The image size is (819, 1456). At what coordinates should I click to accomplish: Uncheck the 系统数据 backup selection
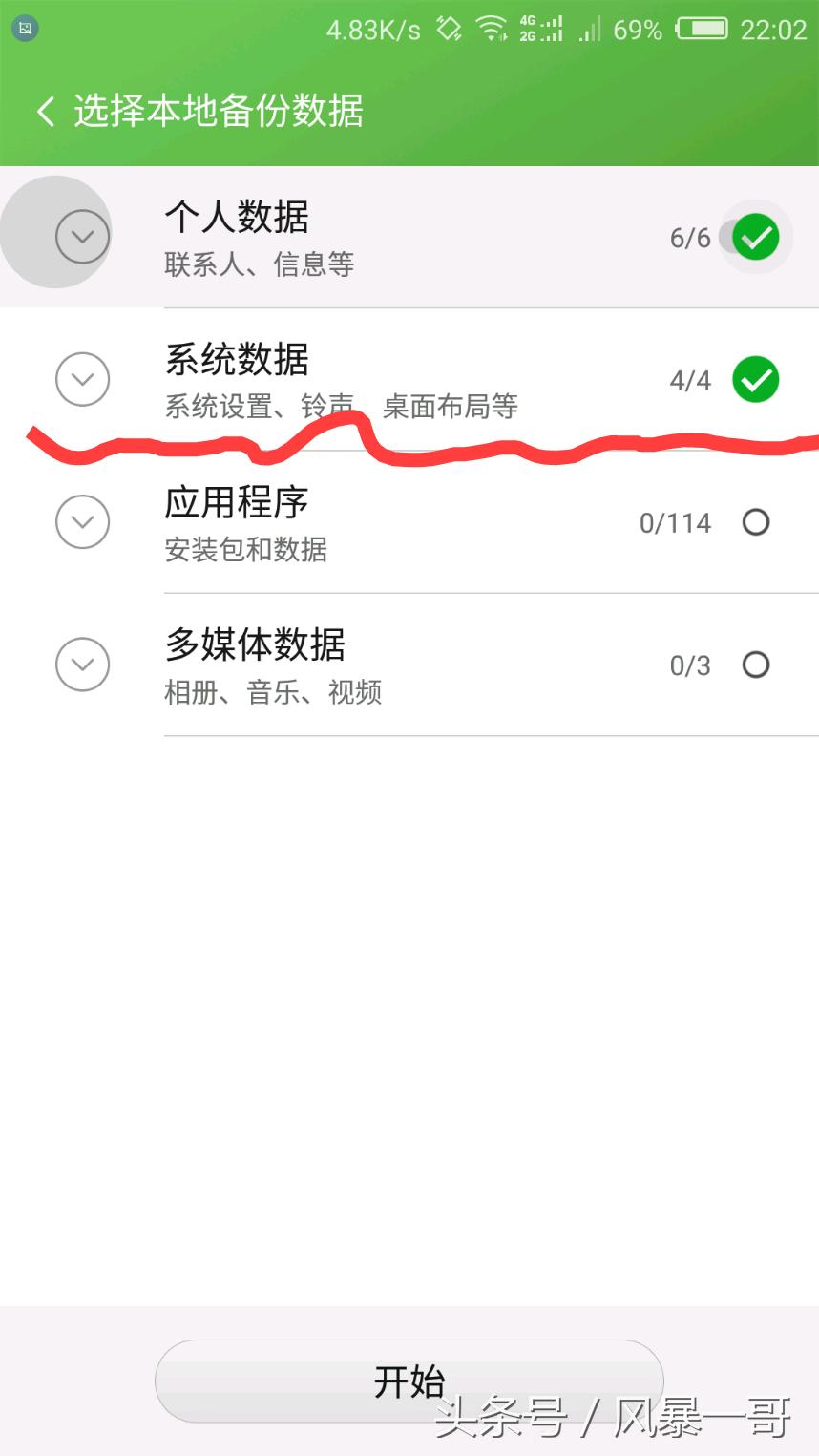[755, 379]
